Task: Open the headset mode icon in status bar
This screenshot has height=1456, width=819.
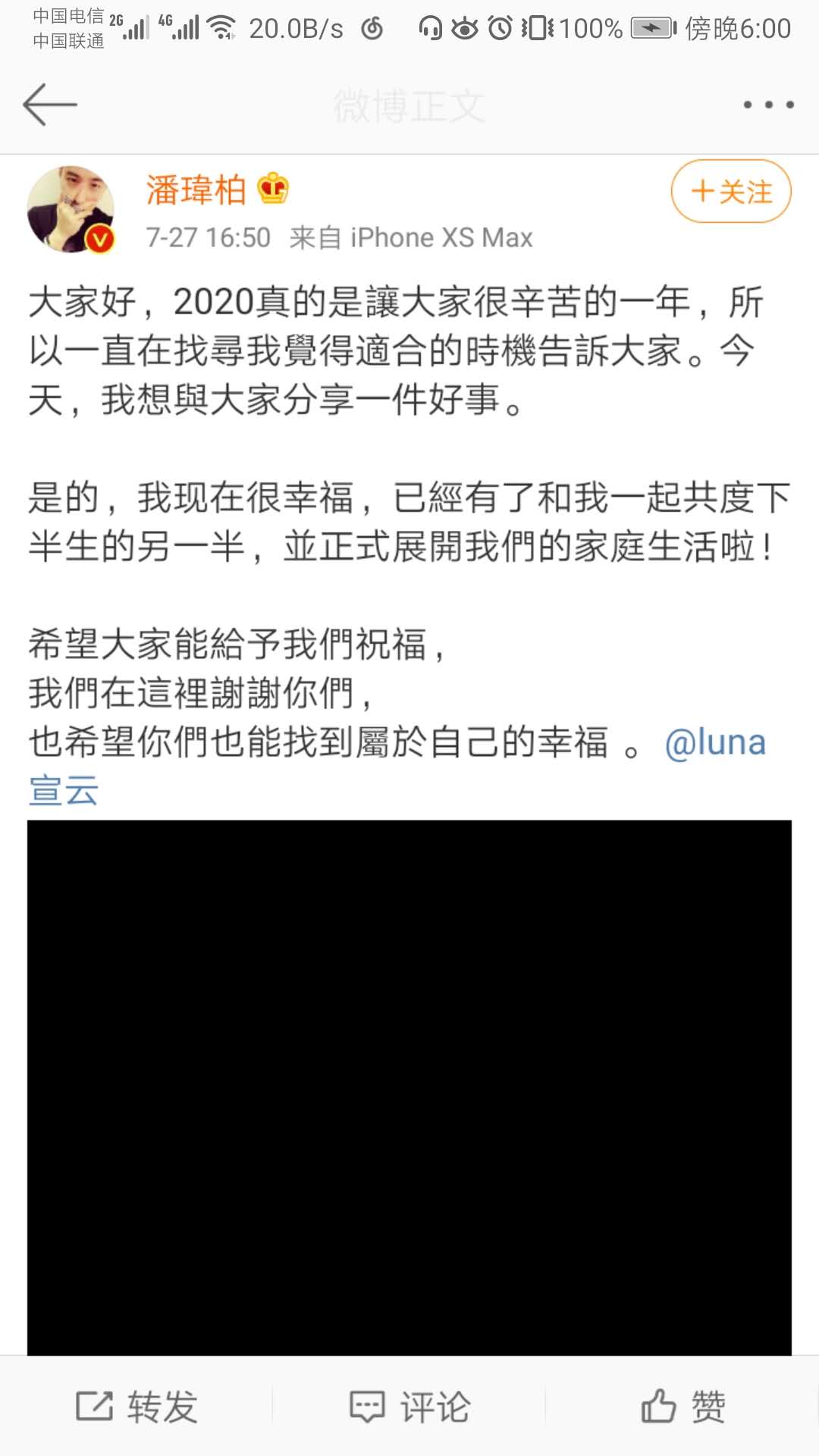Action: pos(431,27)
